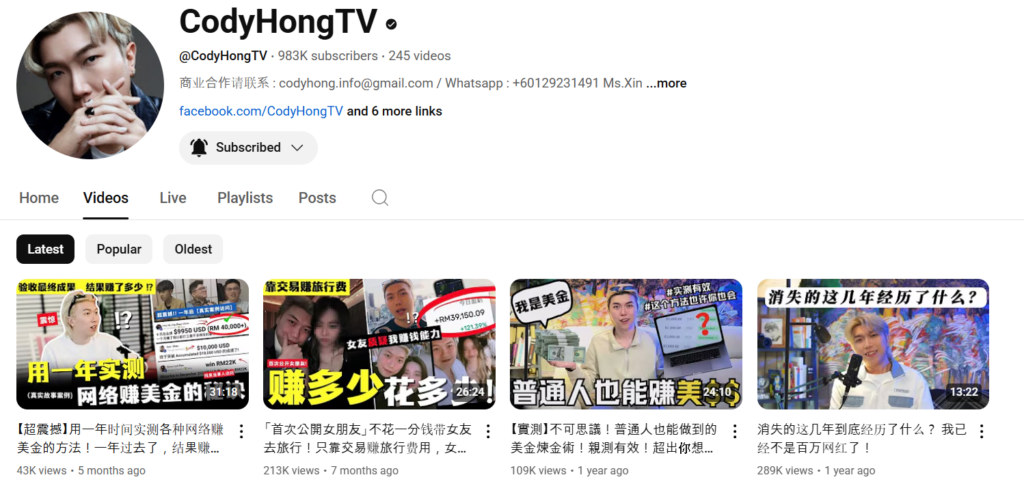
Task: Select the Latest filter chip
Action: [45, 249]
